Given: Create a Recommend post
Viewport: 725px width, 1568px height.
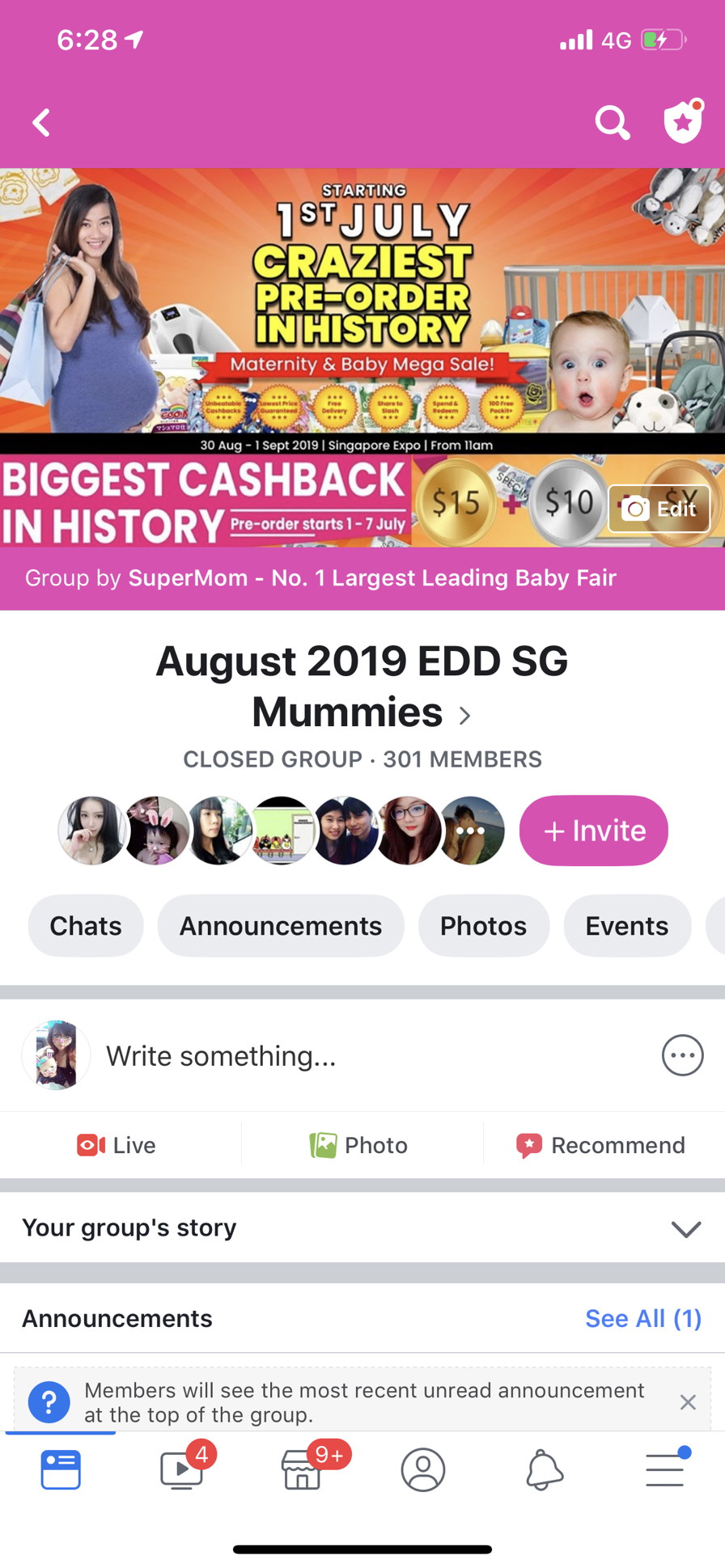Looking at the screenshot, I should tap(602, 1145).
